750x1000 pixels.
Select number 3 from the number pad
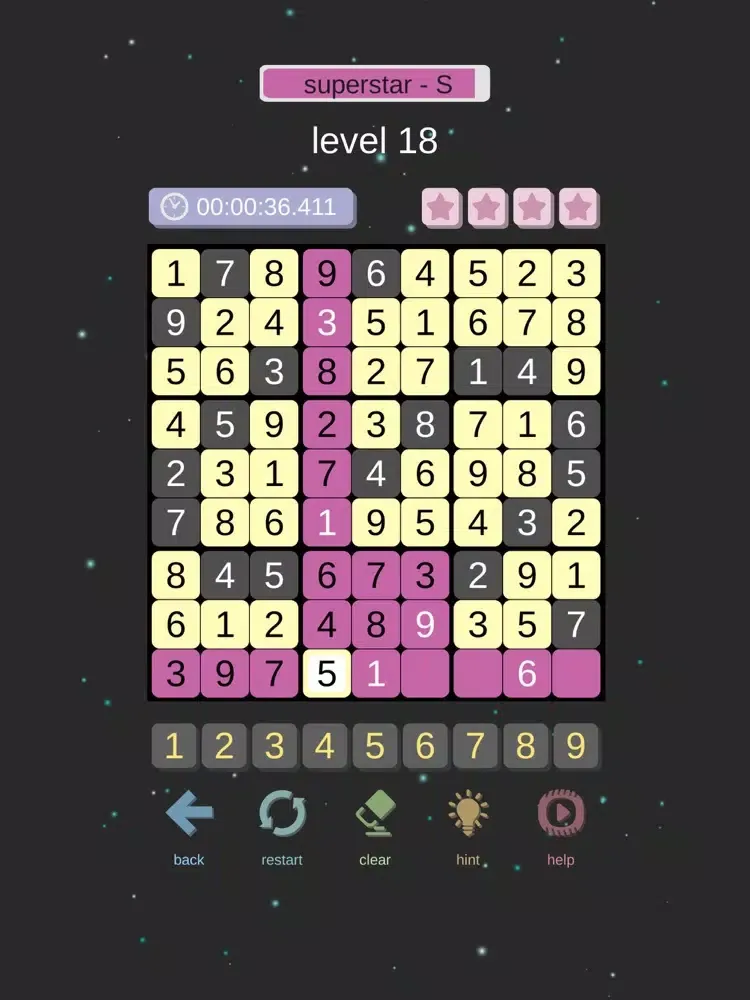274,745
